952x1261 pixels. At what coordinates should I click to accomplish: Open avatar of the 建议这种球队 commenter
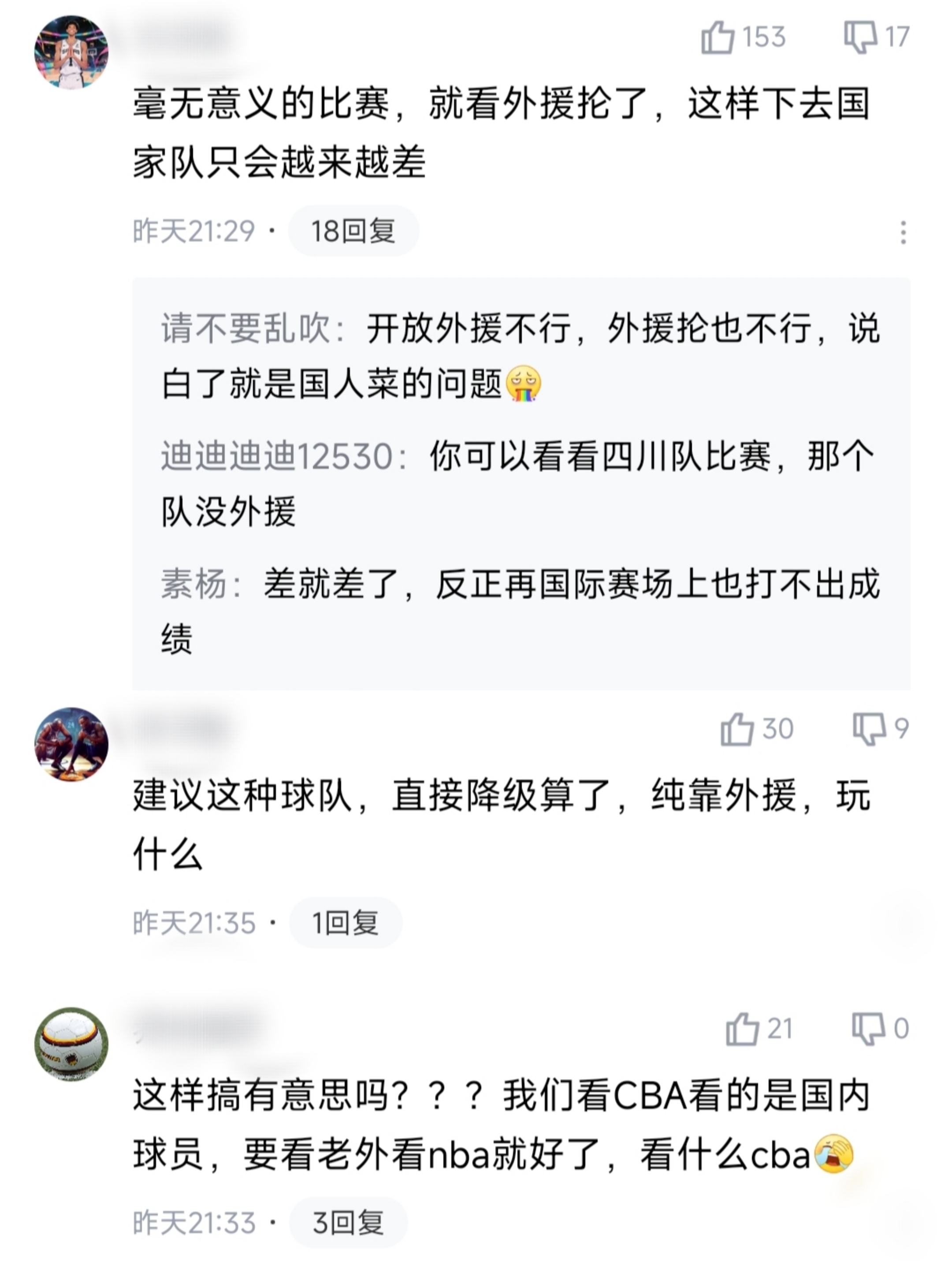(71, 745)
